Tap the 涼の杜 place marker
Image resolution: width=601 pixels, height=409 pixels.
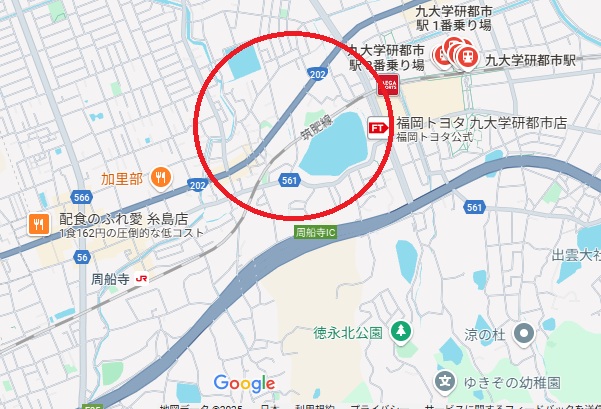click(x=522, y=333)
